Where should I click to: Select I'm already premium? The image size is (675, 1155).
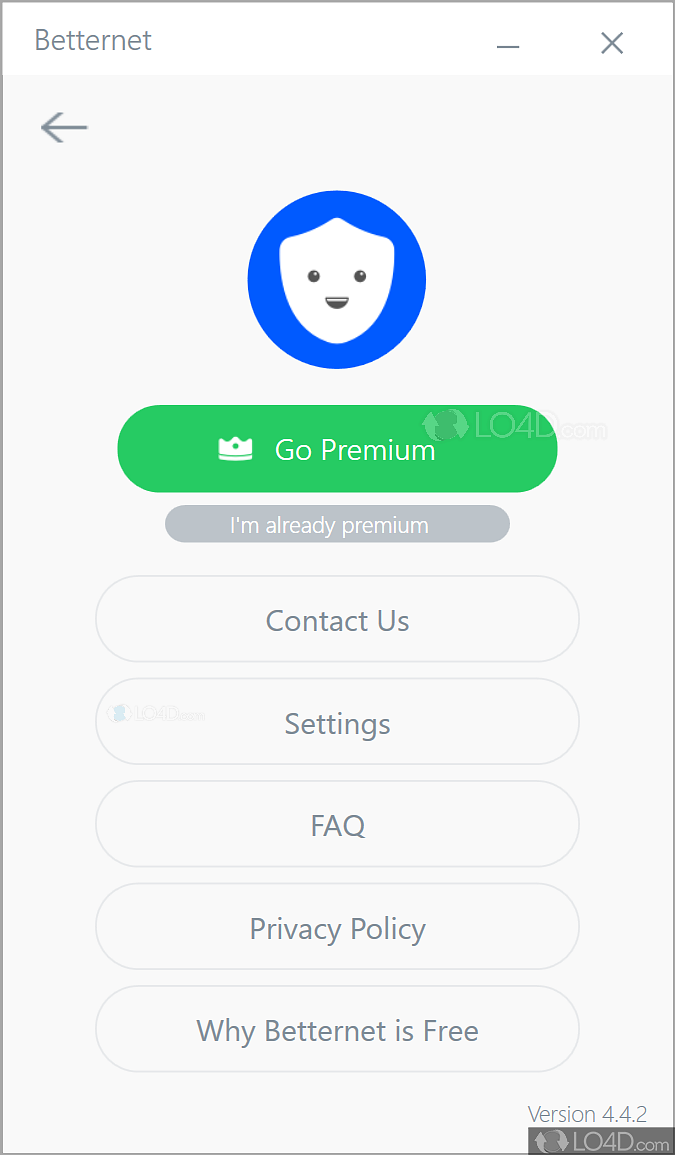coord(337,525)
